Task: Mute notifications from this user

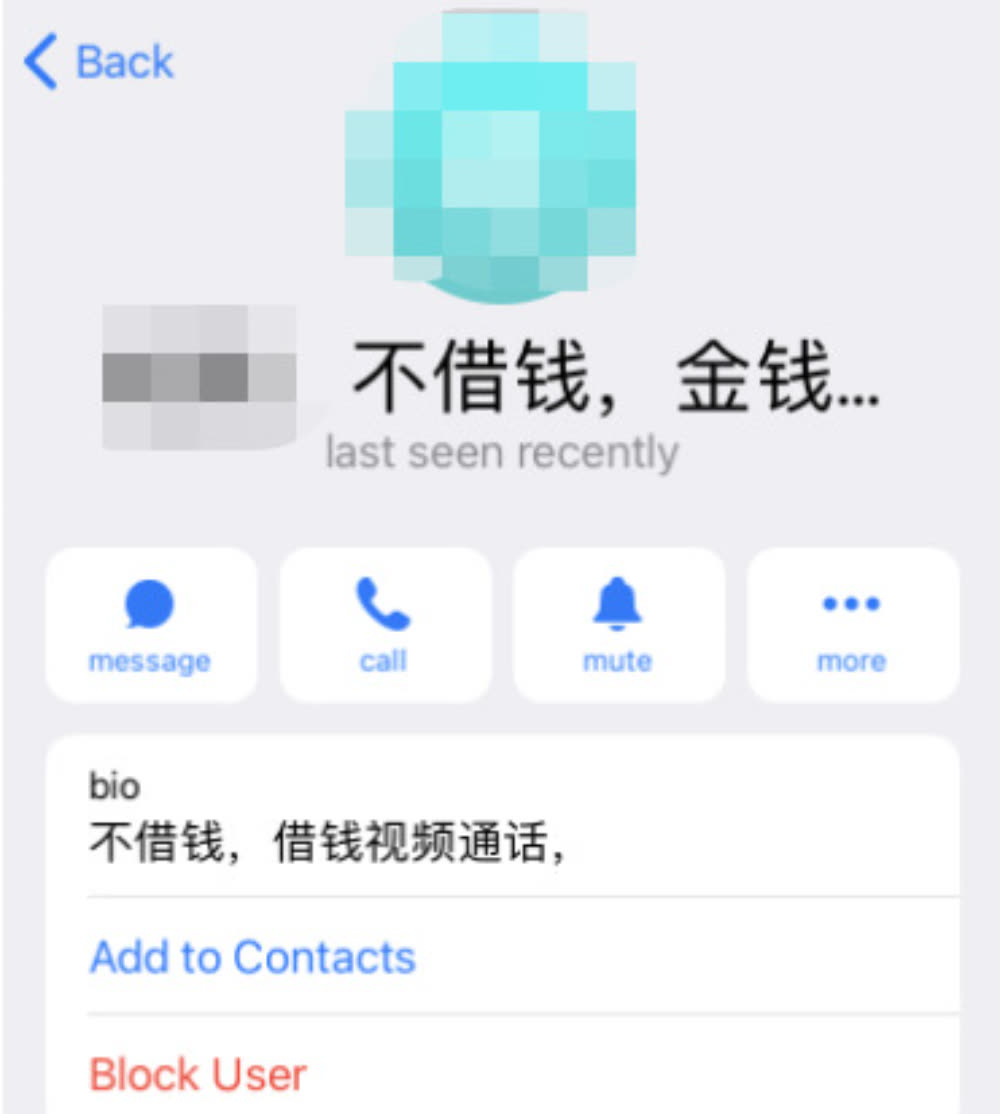Action: pos(618,625)
